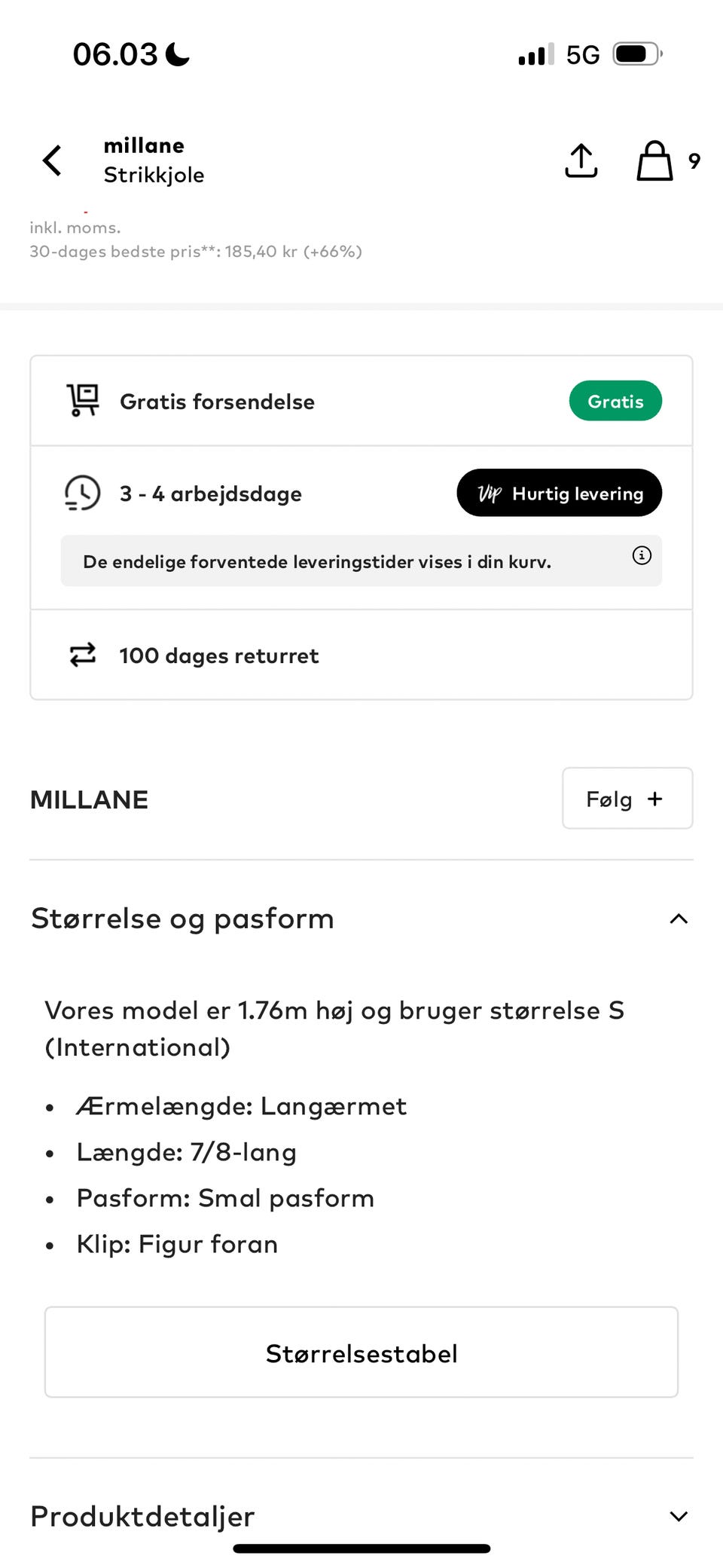723x1568 pixels.
Task: Tap the MILLANE brand heading
Action: [88, 799]
